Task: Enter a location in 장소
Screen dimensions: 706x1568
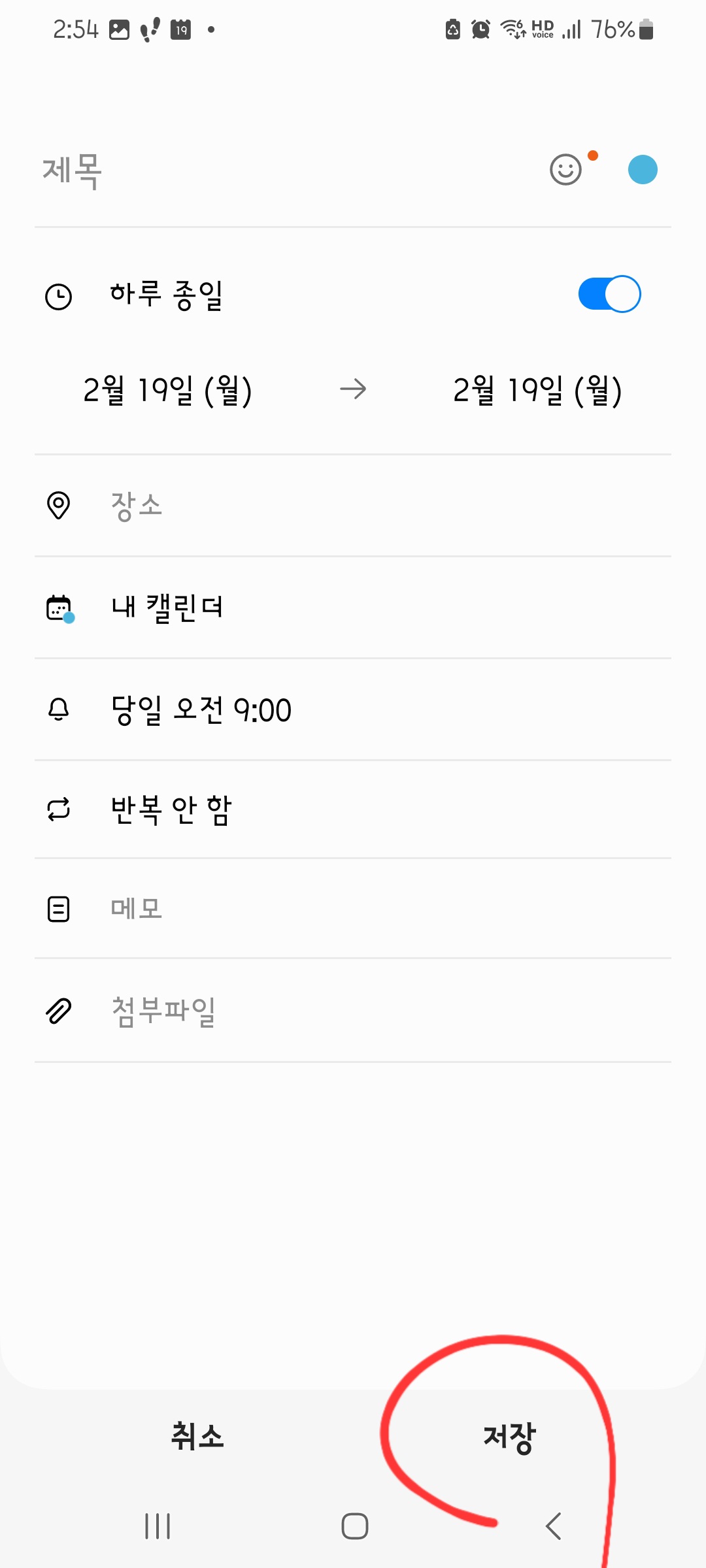Action: (x=353, y=506)
